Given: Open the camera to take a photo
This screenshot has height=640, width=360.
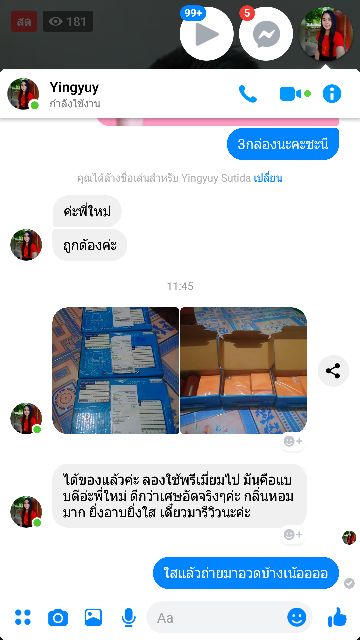Looking at the screenshot, I should (x=58, y=618).
